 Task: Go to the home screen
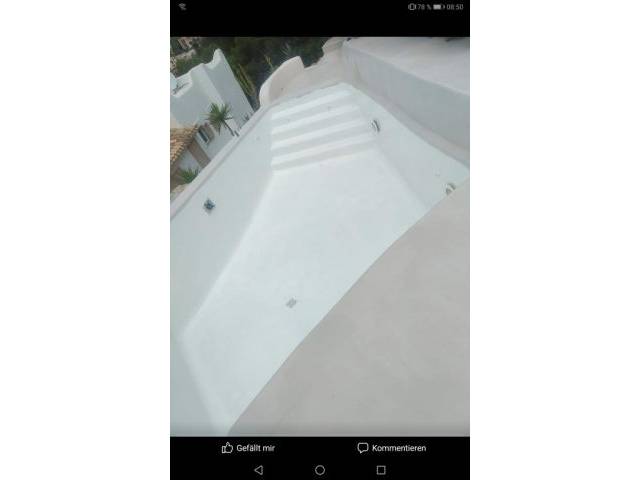[320, 469]
